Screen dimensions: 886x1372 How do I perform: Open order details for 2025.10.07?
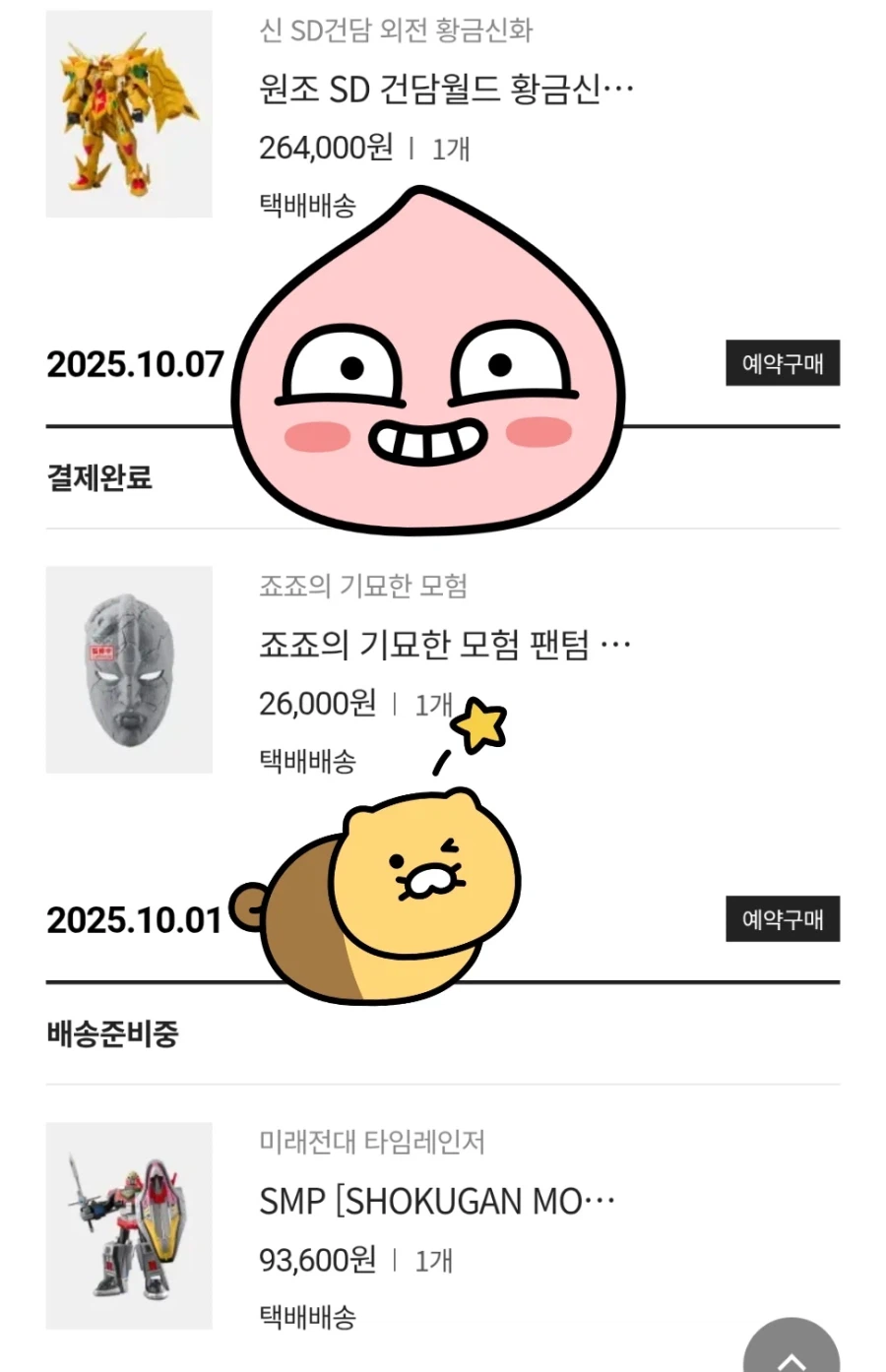point(135,363)
